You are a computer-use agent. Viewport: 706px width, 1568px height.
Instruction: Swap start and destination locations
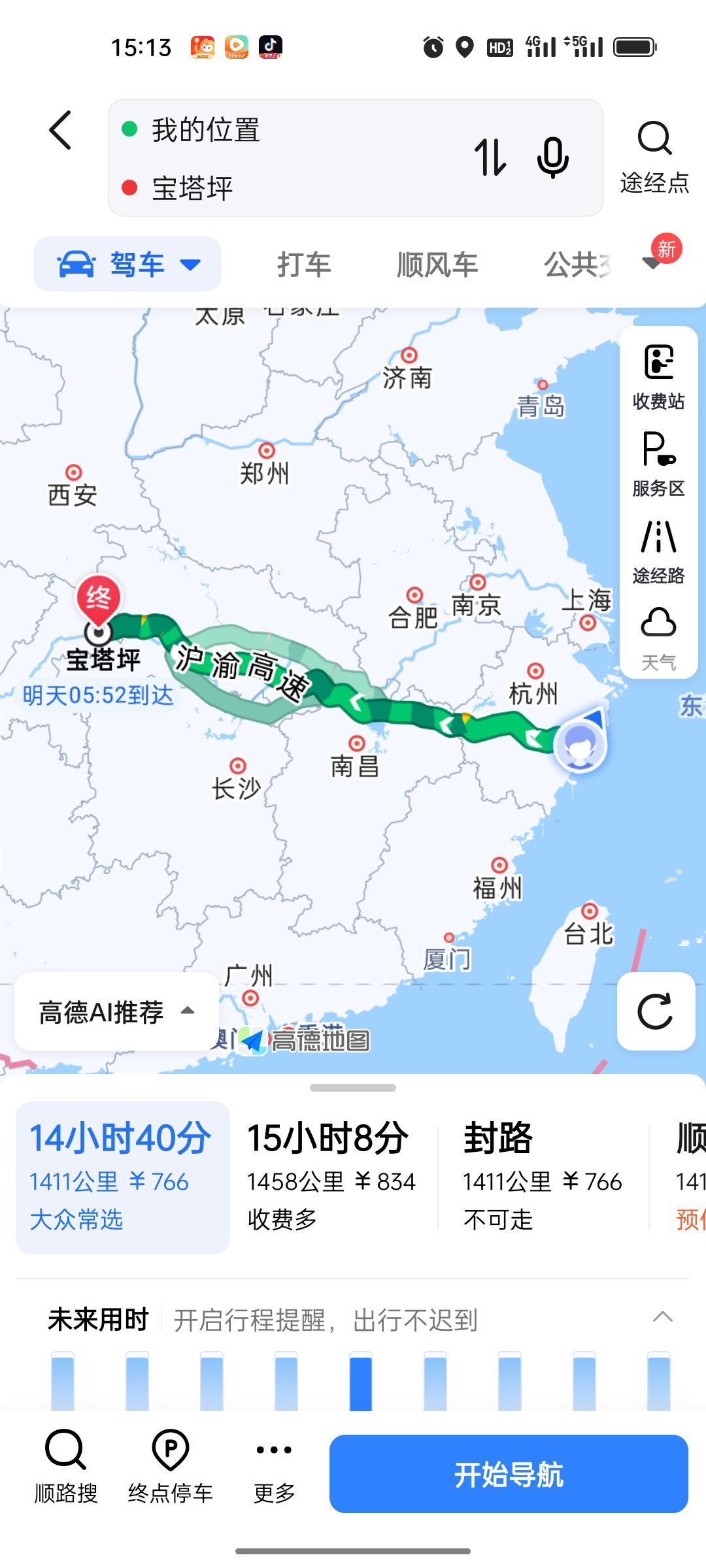(x=490, y=157)
